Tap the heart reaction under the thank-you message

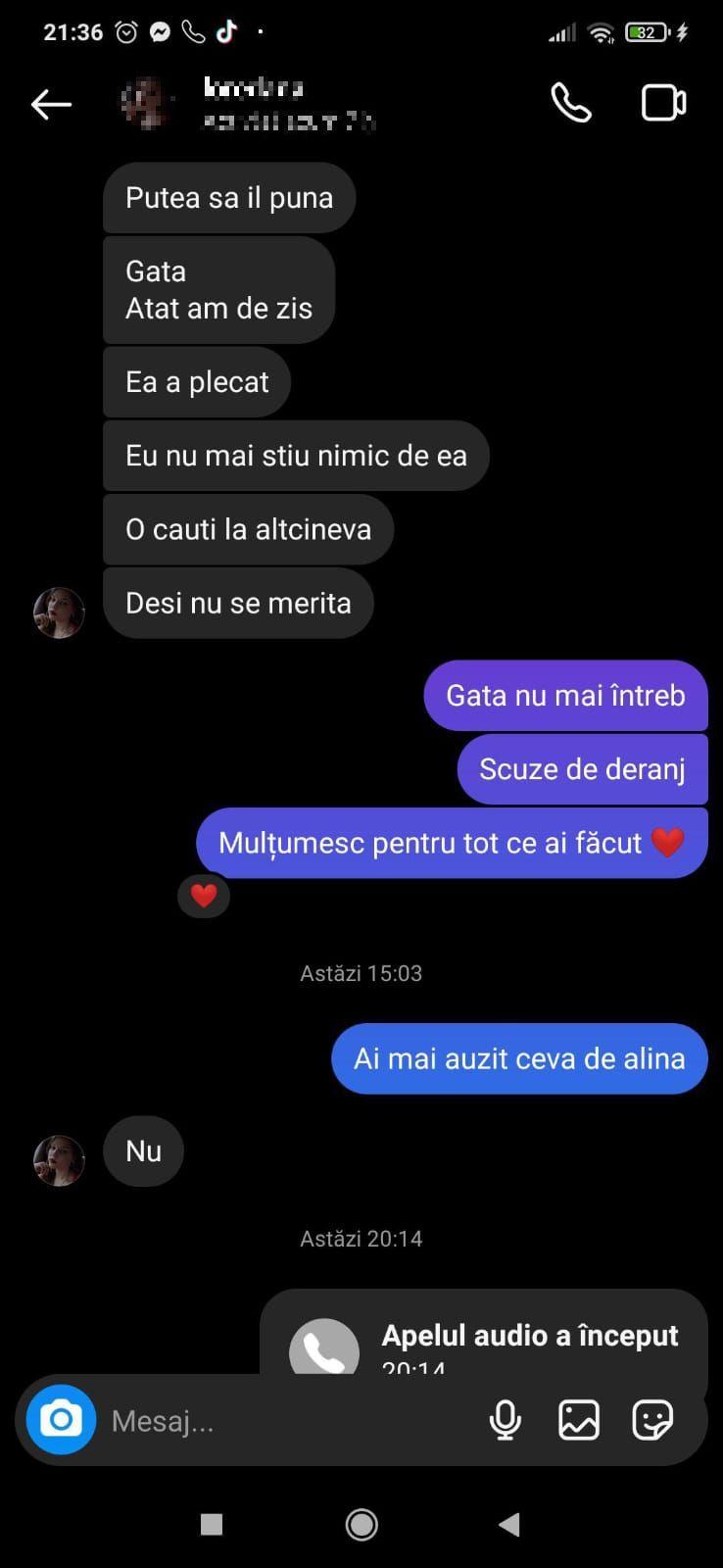point(203,895)
